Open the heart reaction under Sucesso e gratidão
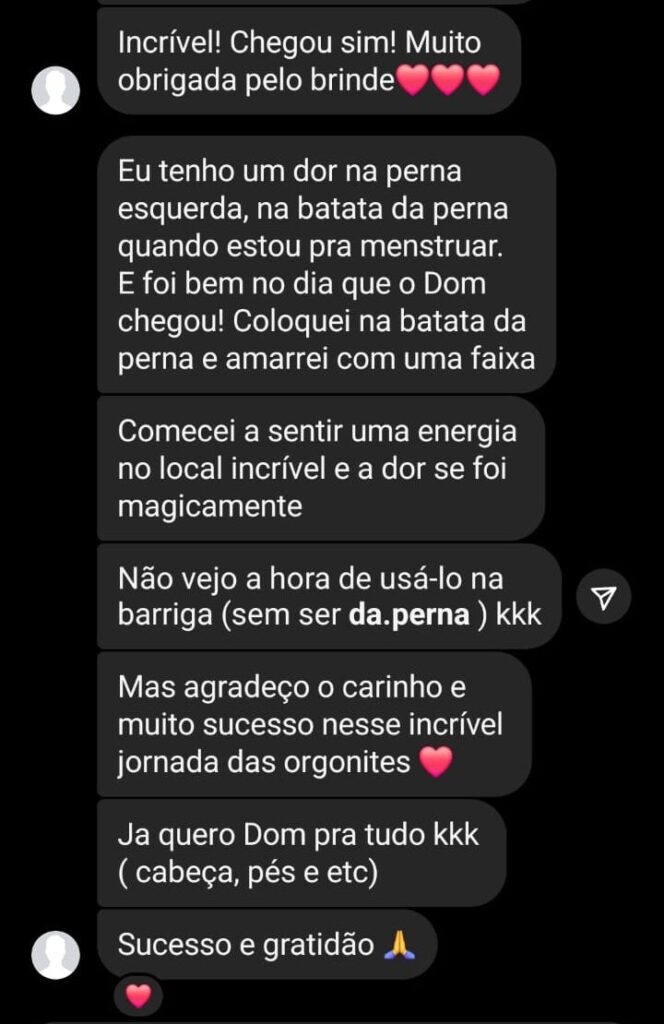 coord(138,996)
